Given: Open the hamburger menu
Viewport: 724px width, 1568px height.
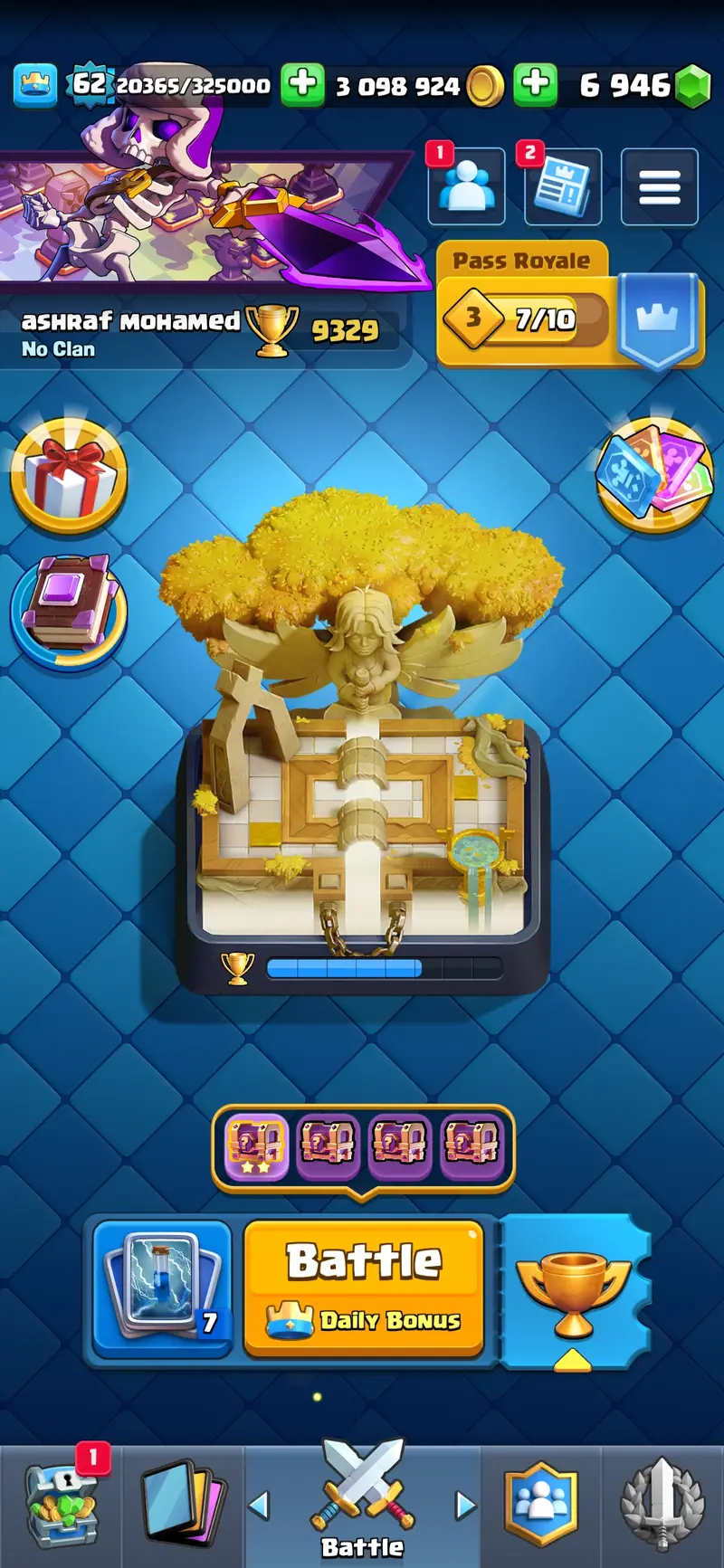Looking at the screenshot, I should click(x=659, y=187).
